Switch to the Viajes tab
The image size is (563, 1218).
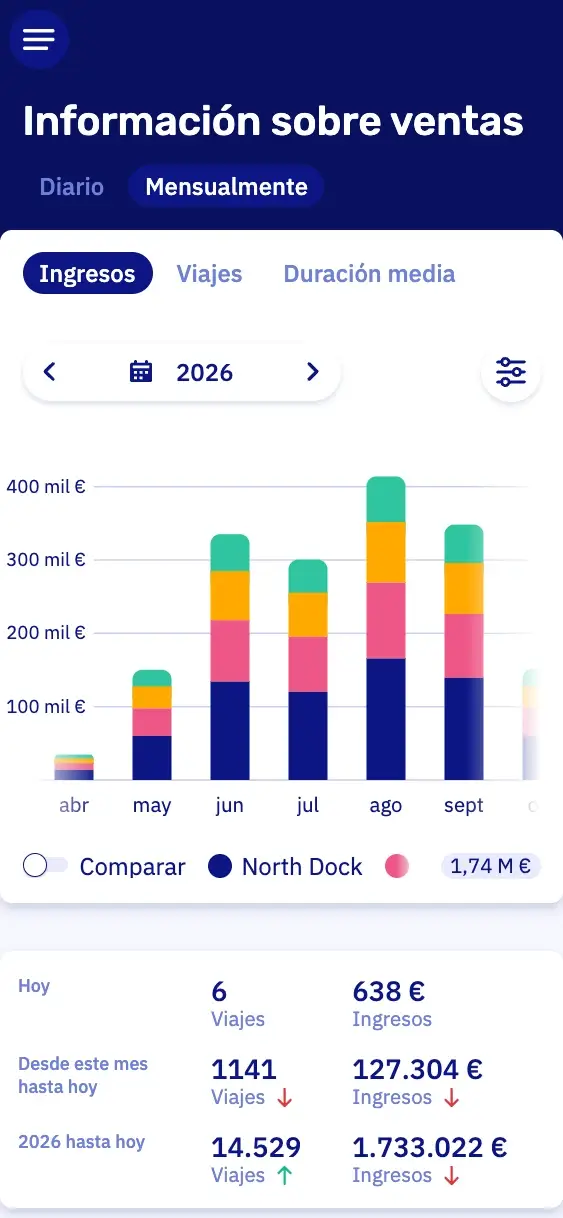209,274
